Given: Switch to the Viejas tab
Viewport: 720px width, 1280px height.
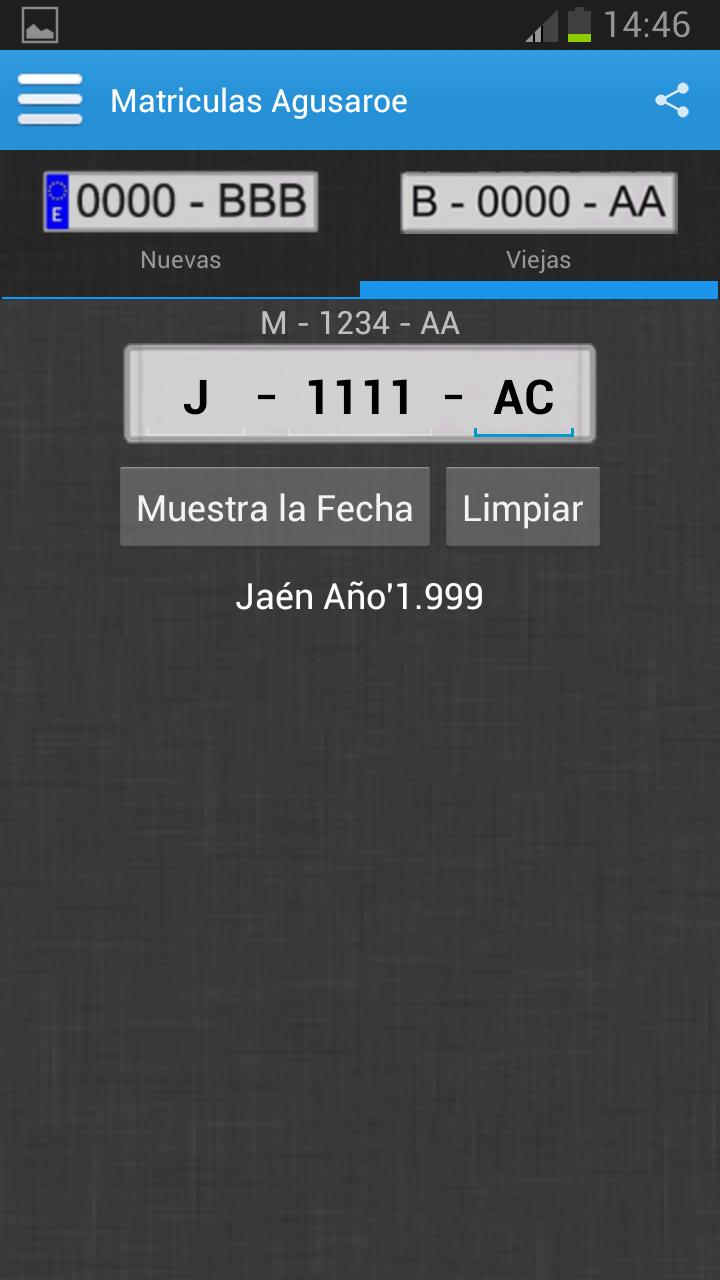Looking at the screenshot, I should tap(540, 260).
